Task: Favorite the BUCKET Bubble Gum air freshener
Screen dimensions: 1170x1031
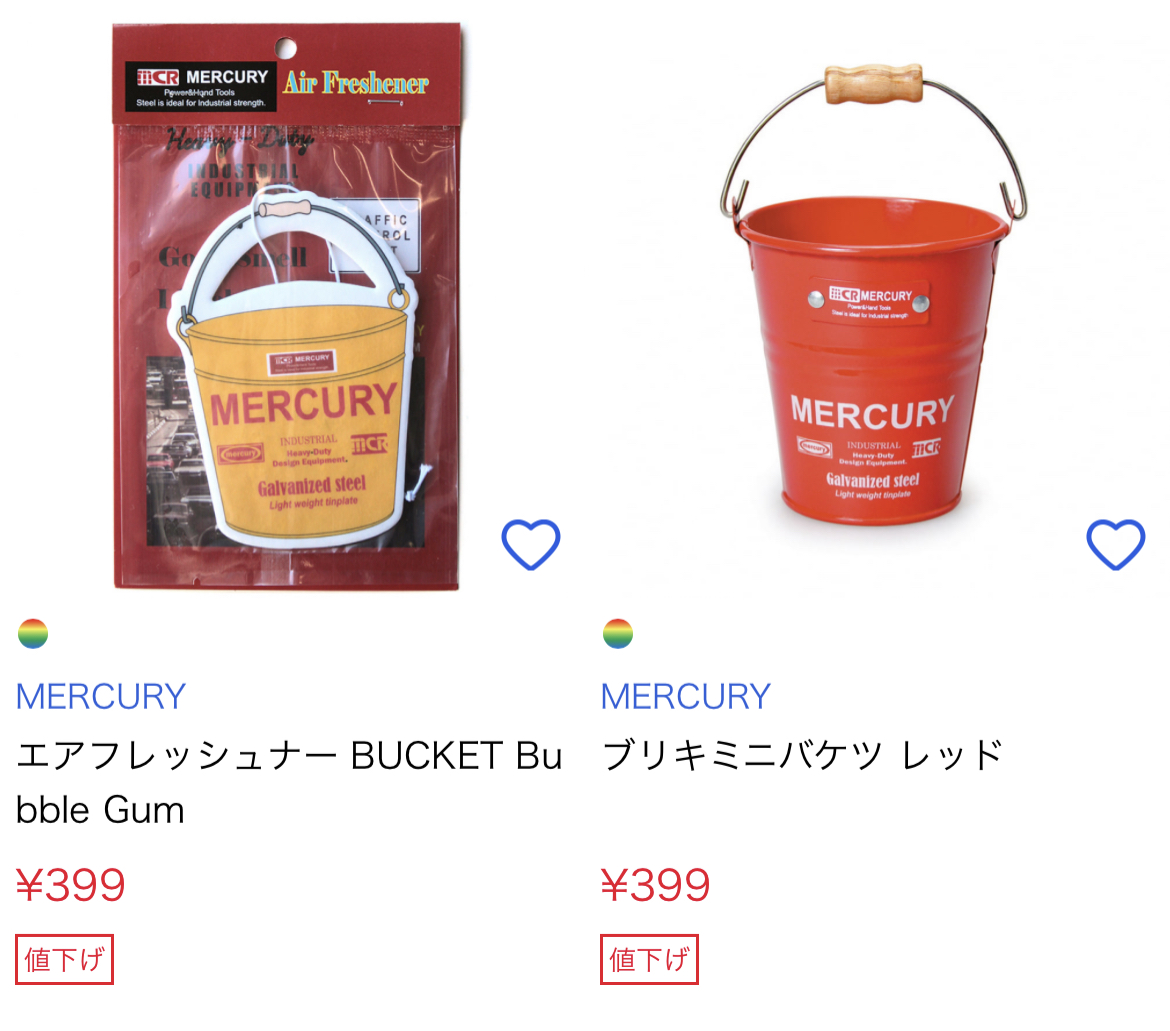Action: [x=530, y=545]
